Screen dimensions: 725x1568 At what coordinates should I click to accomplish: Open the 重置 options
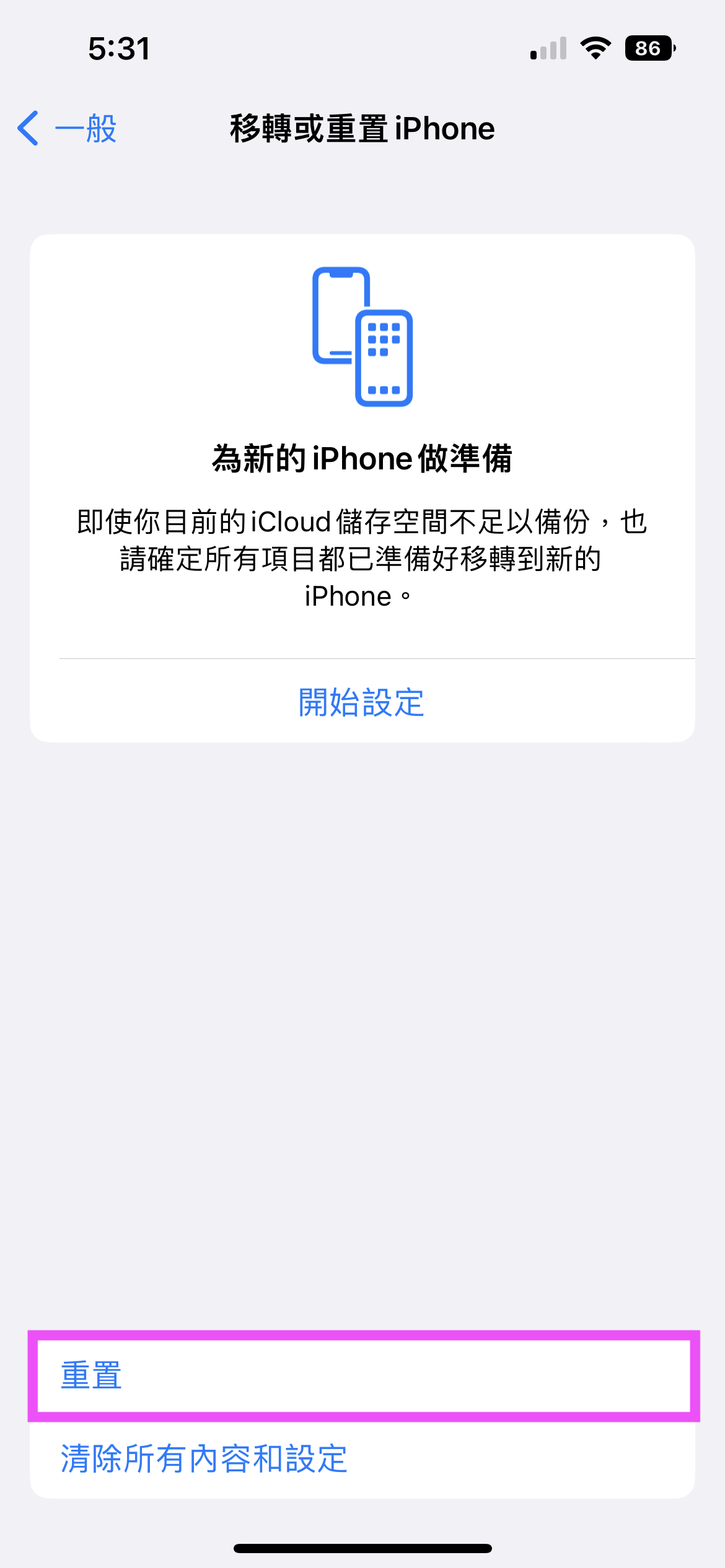362,1376
